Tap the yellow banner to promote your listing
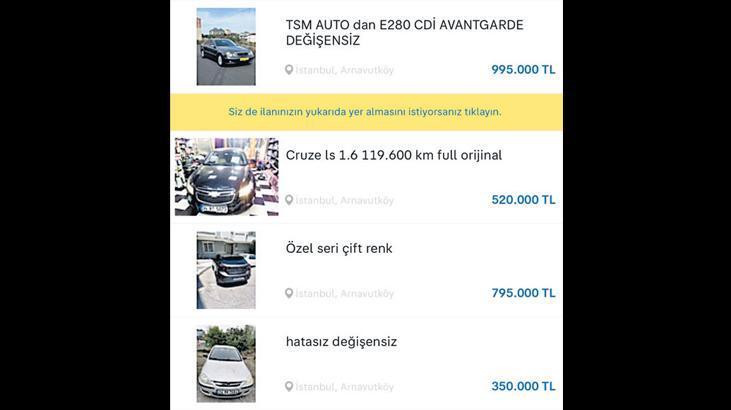The width and height of the screenshot is (731, 410). [x=366, y=112]
